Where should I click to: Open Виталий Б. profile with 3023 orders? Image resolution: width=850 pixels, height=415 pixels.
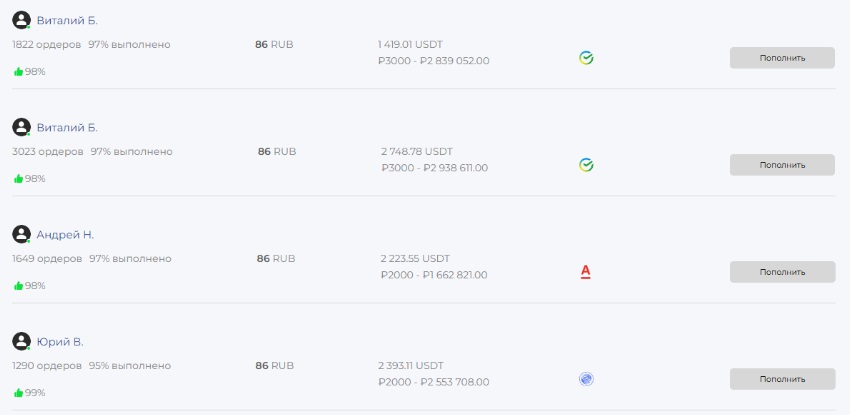pyautogui.click(x=67, y=128)
